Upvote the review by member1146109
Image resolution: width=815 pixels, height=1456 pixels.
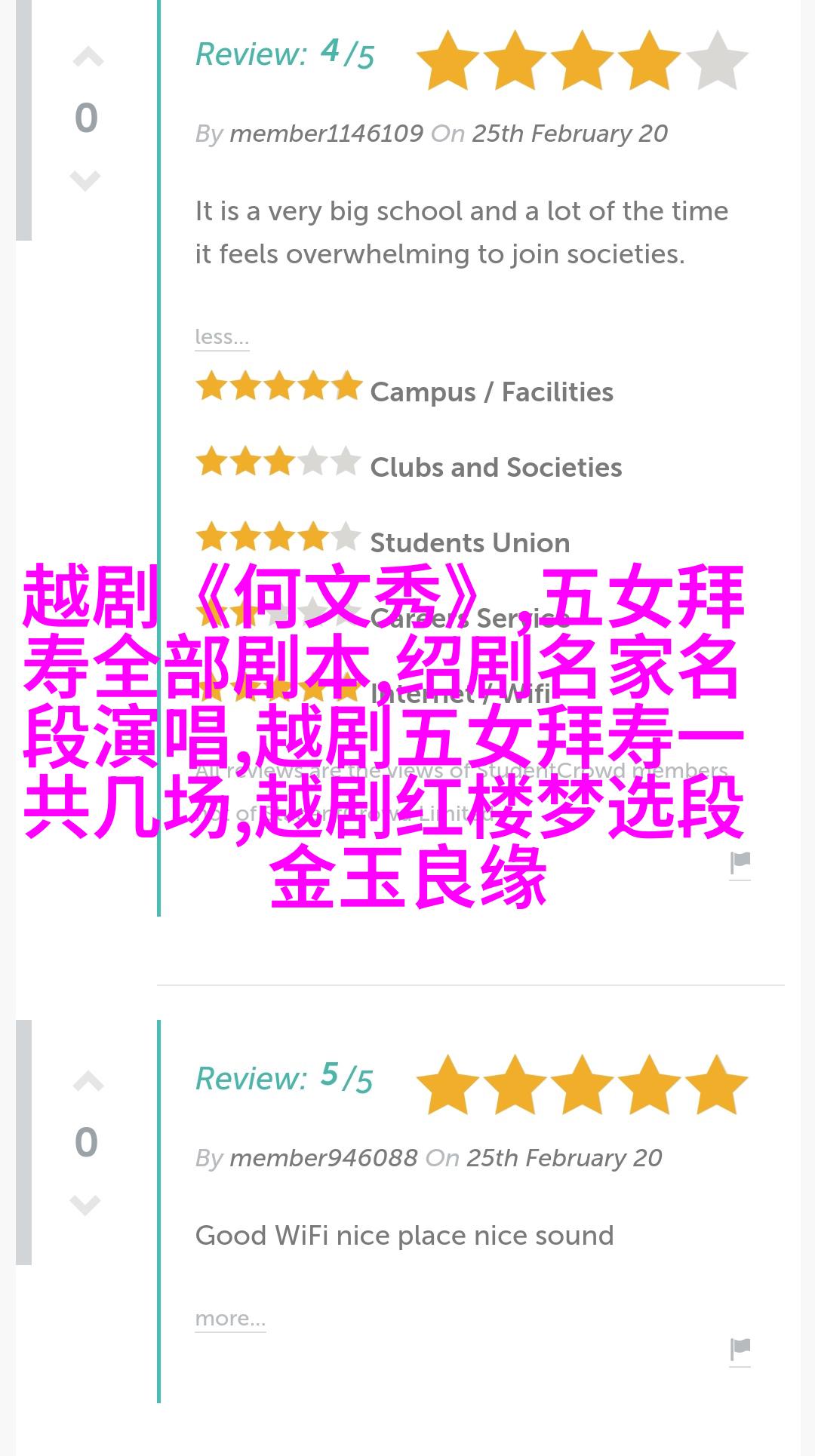pyautogui.click(x=88, y=57)
